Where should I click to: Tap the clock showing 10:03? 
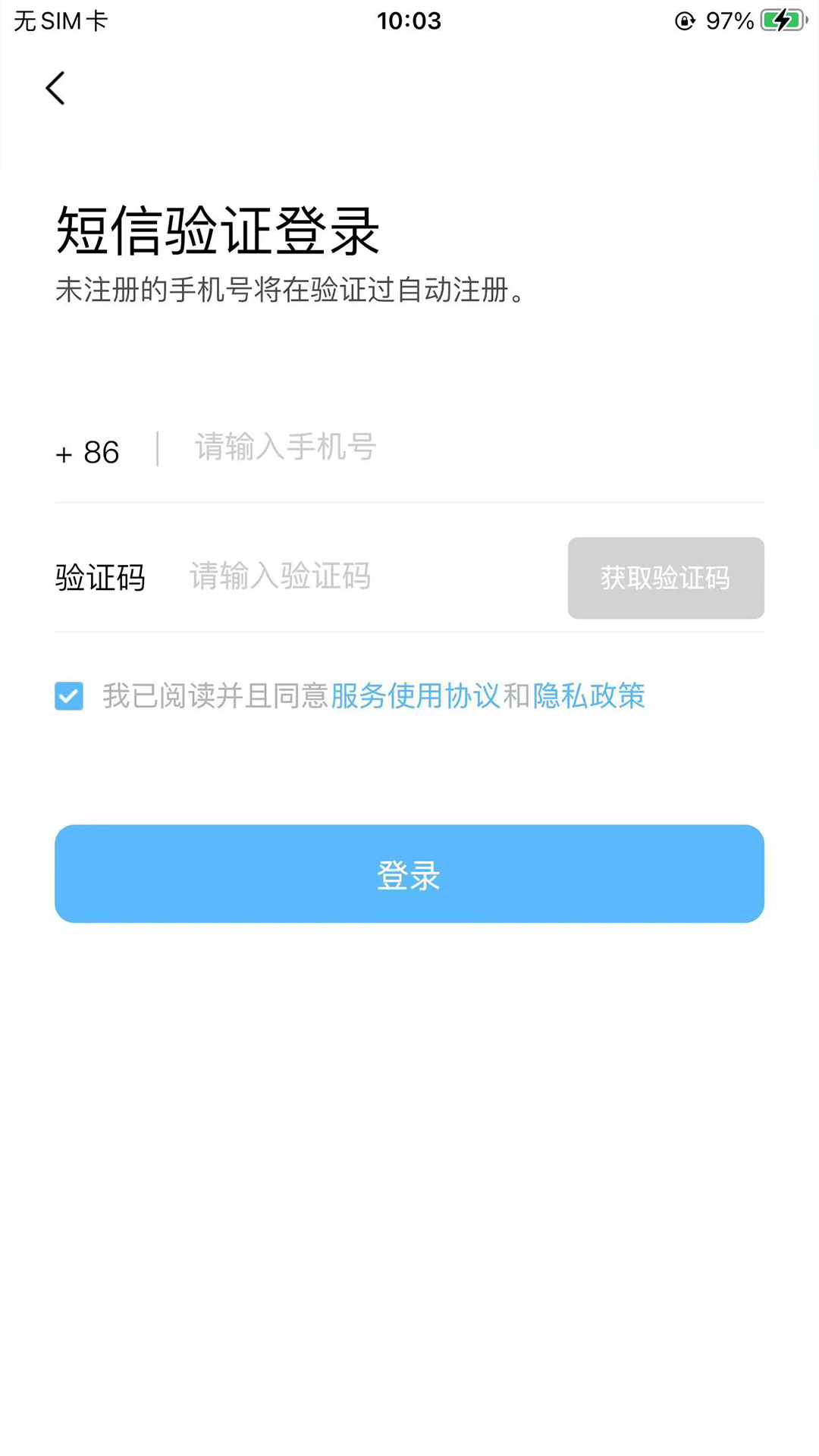409,20
